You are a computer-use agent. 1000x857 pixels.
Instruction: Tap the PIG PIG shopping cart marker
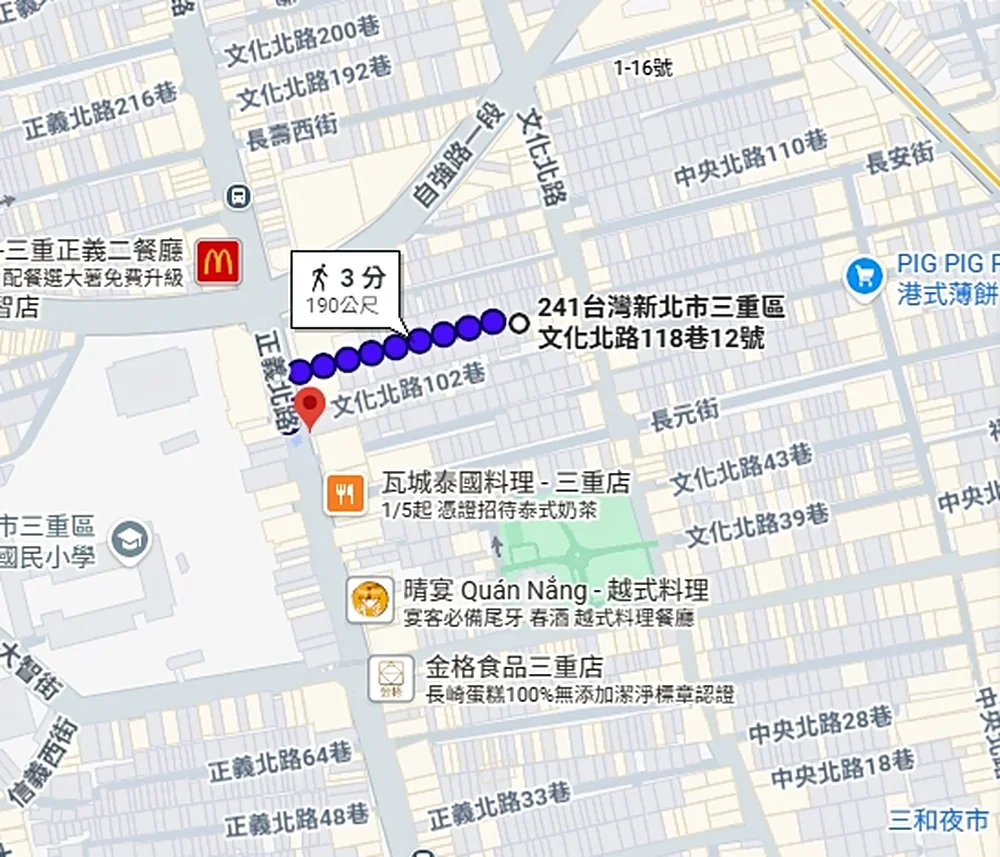tap(864, 275)
